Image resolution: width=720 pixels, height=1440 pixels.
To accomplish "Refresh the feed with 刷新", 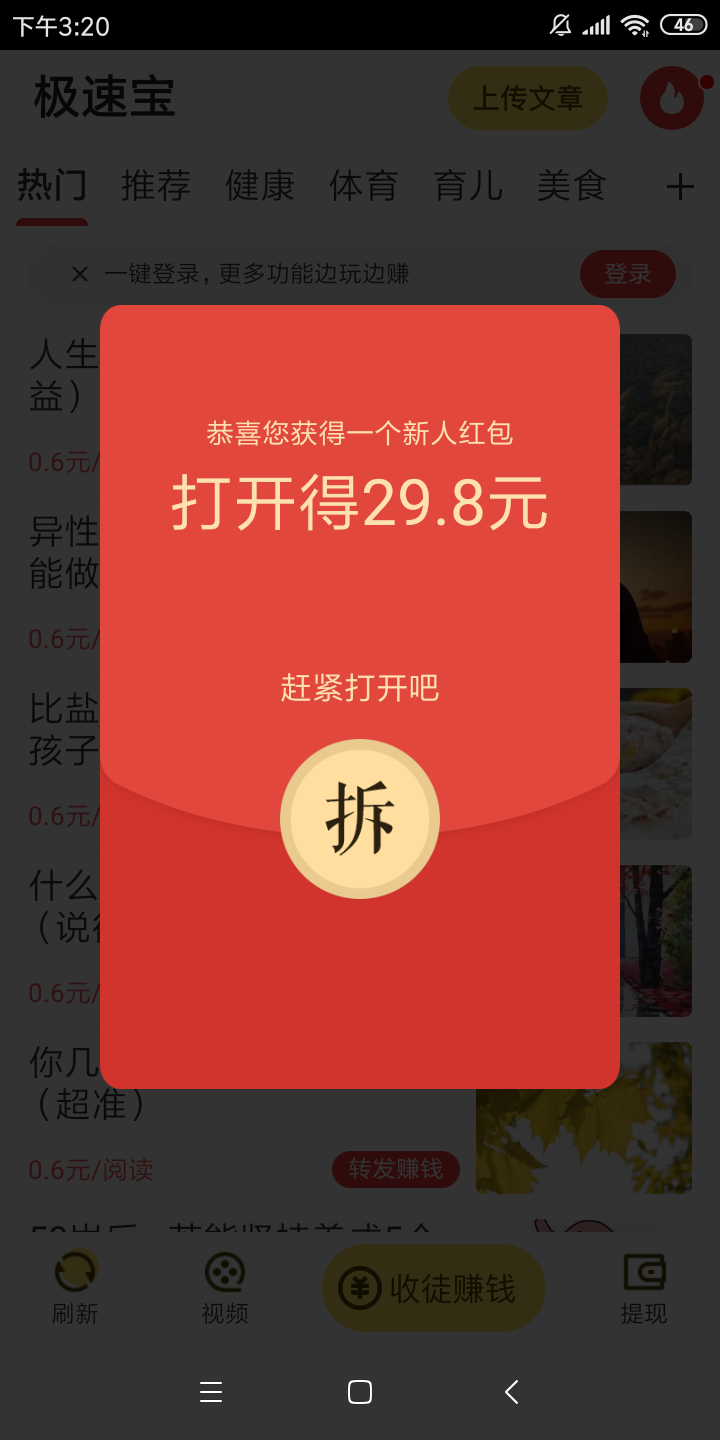I will (75, 1288).
